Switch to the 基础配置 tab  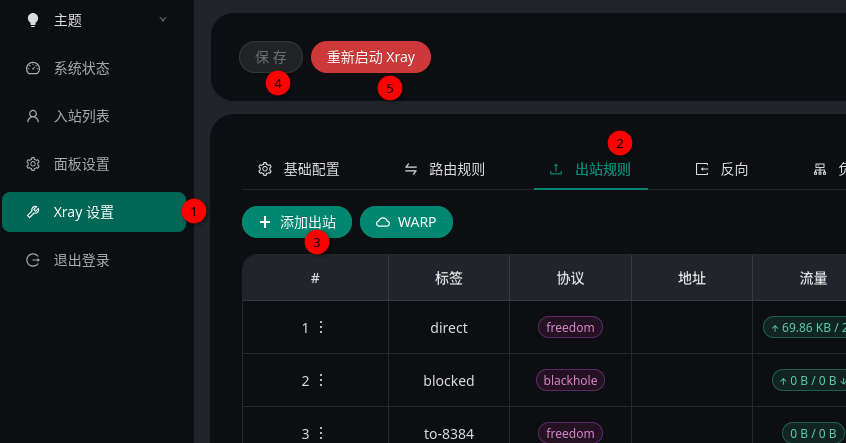(x=299, y=169)
